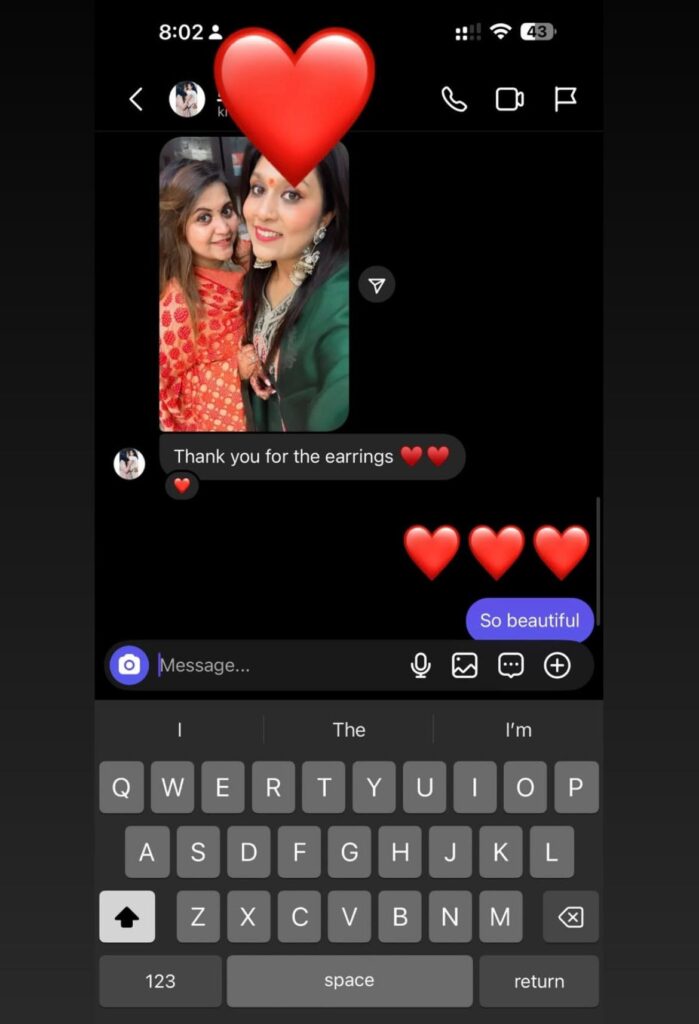699x1024 pixels.
Task: Open the camera from the message bar
Action: (129, 665)
